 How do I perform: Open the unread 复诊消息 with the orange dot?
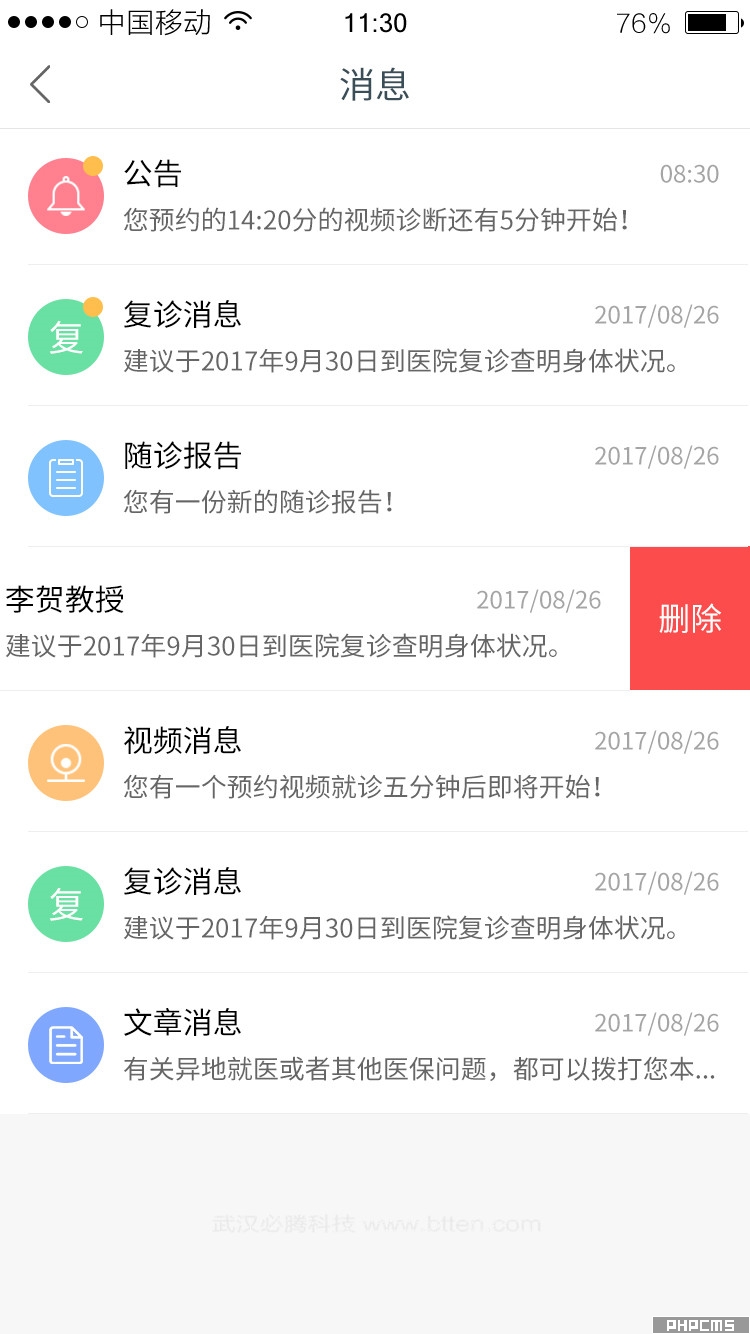375,337
